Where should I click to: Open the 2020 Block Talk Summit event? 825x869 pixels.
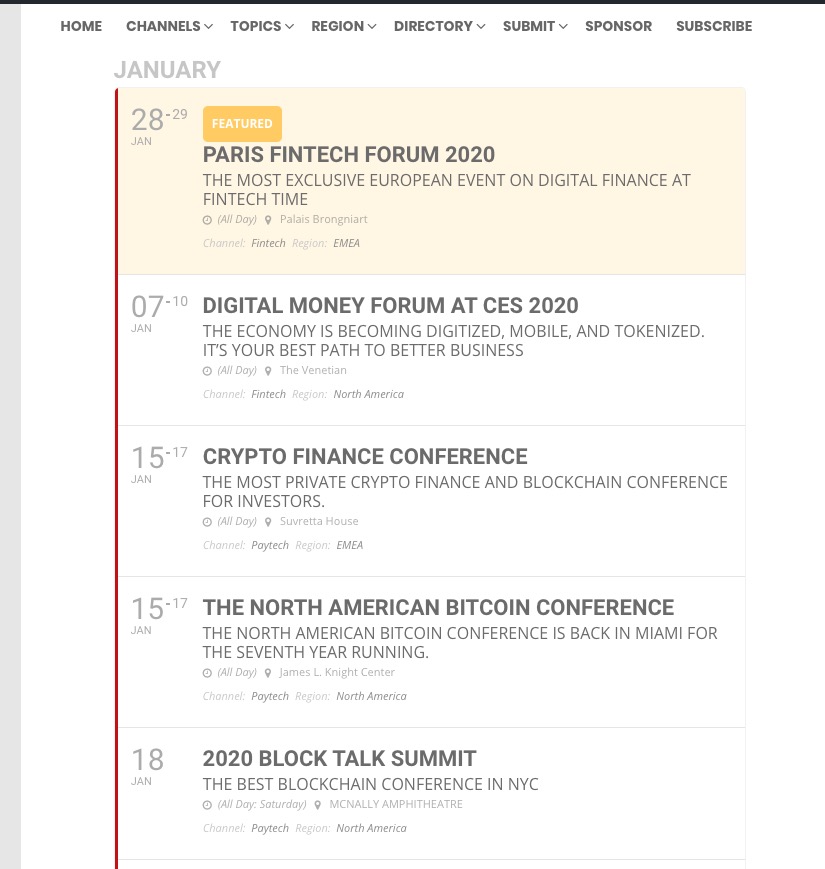[x=339, y=759]
